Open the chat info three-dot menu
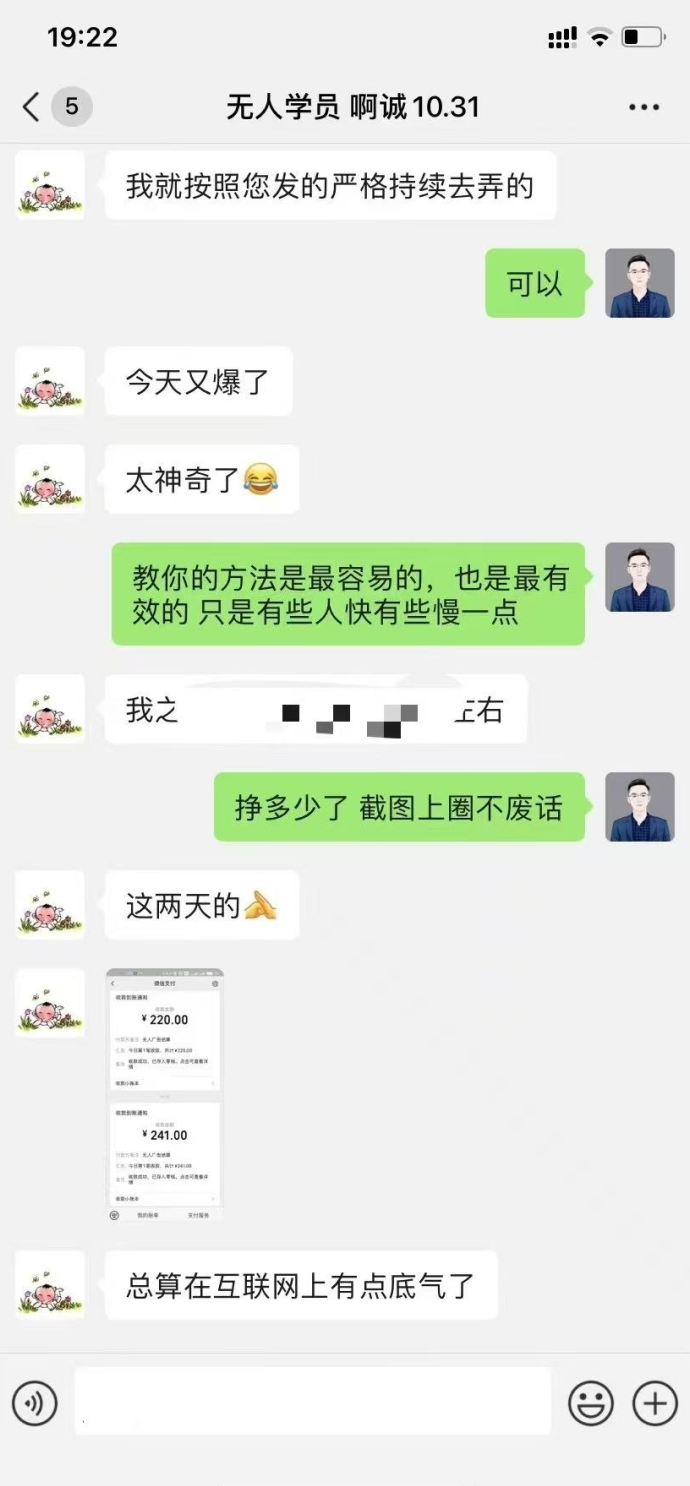 click(x=643, y=107)
